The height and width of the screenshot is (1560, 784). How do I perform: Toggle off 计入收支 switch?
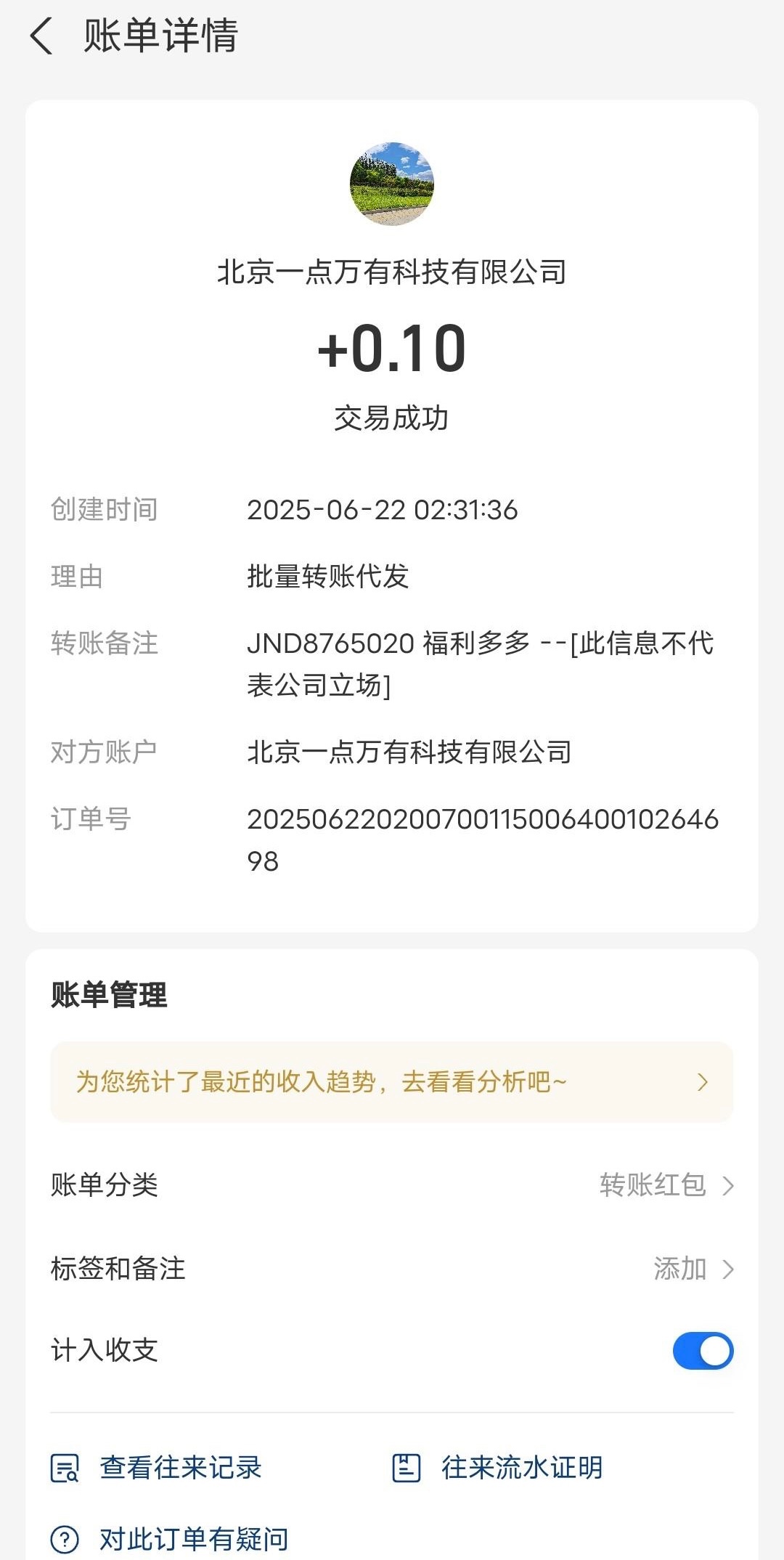[702, 1351]
